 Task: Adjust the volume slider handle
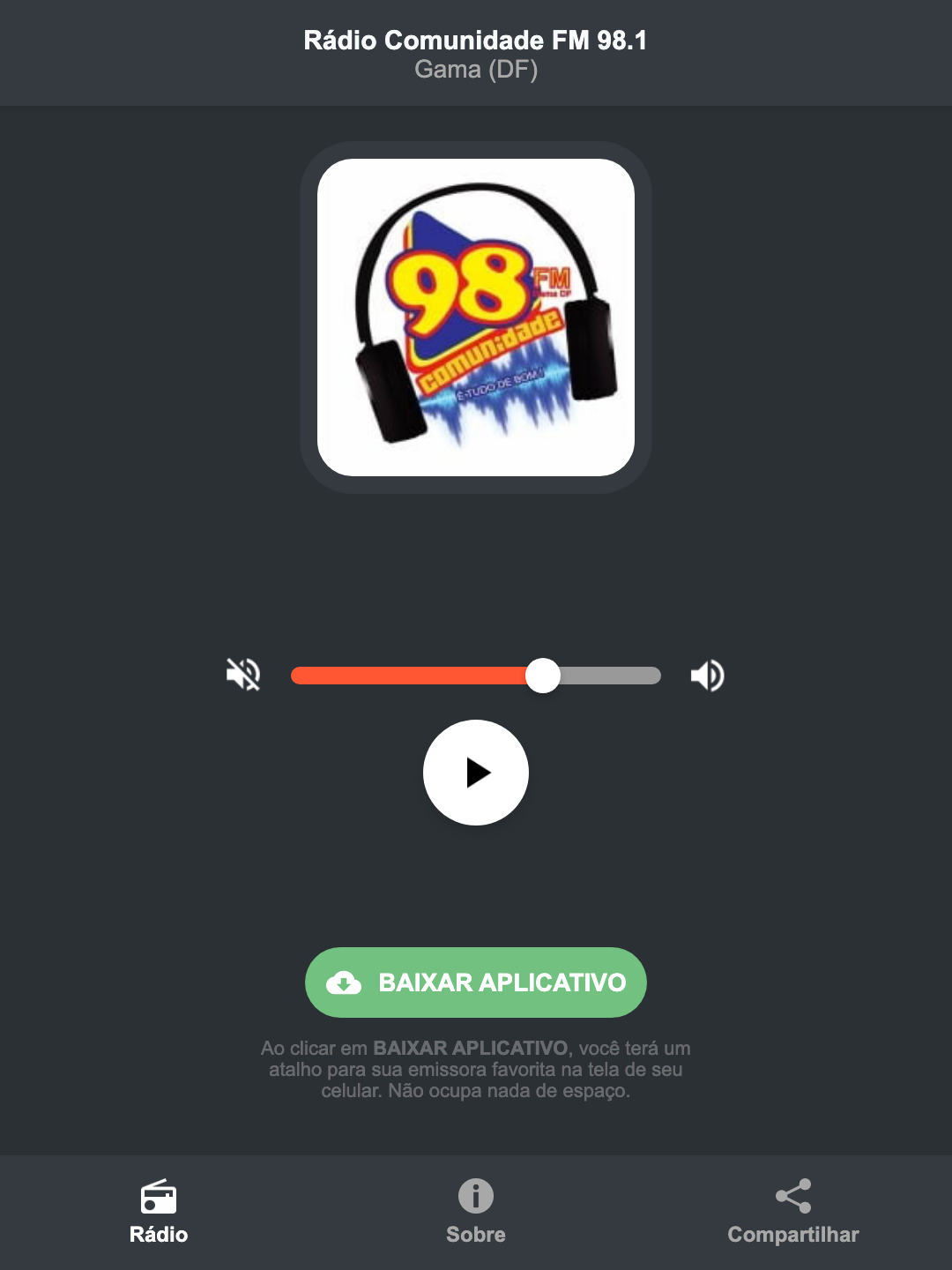(544, 675)
